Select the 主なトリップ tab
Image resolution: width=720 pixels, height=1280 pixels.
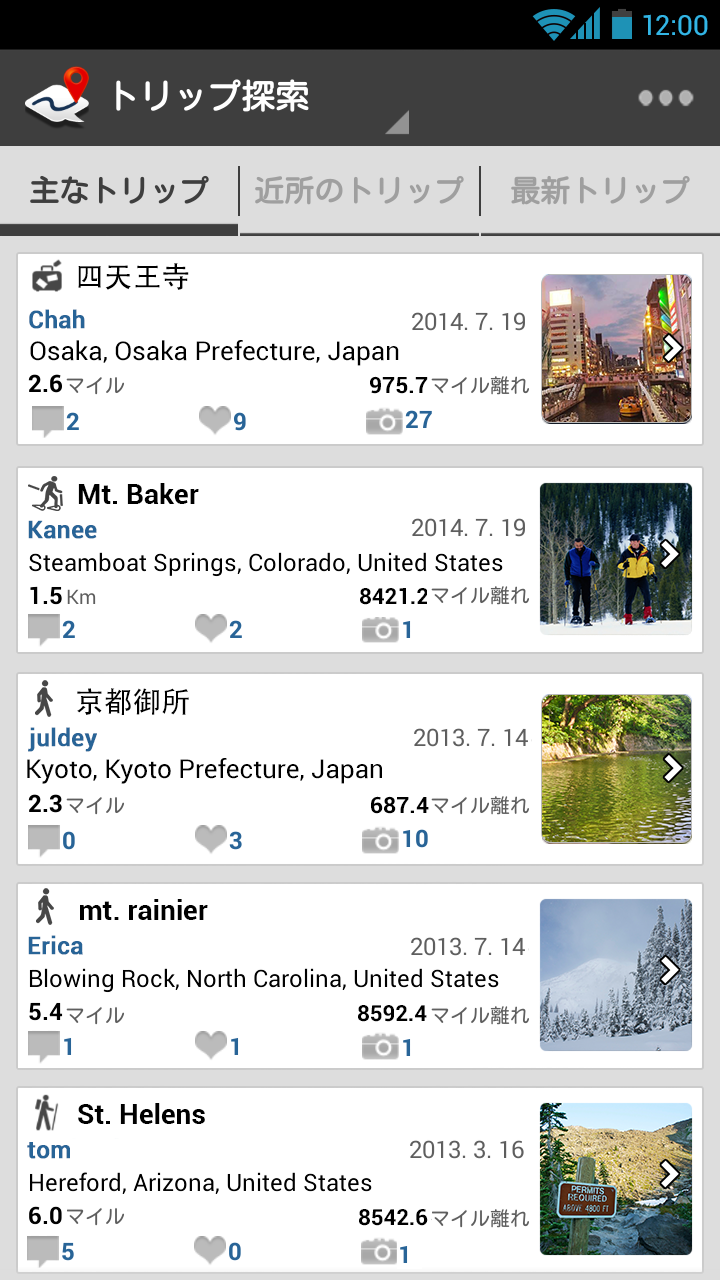(119, 190)
